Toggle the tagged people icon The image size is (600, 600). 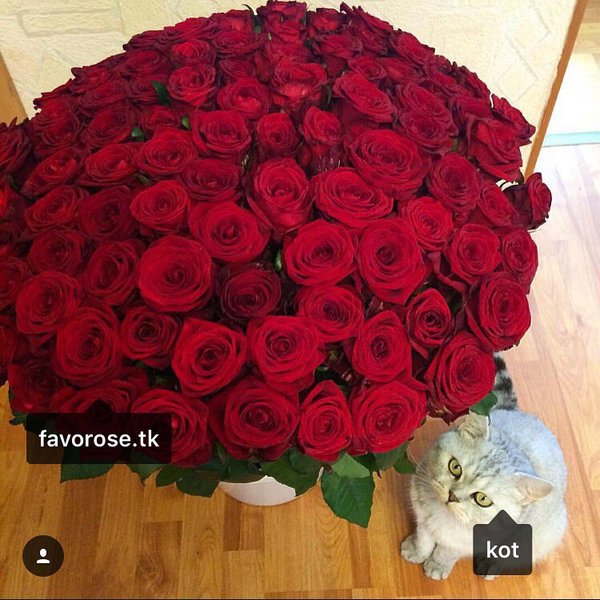click(x=43, y=556)
